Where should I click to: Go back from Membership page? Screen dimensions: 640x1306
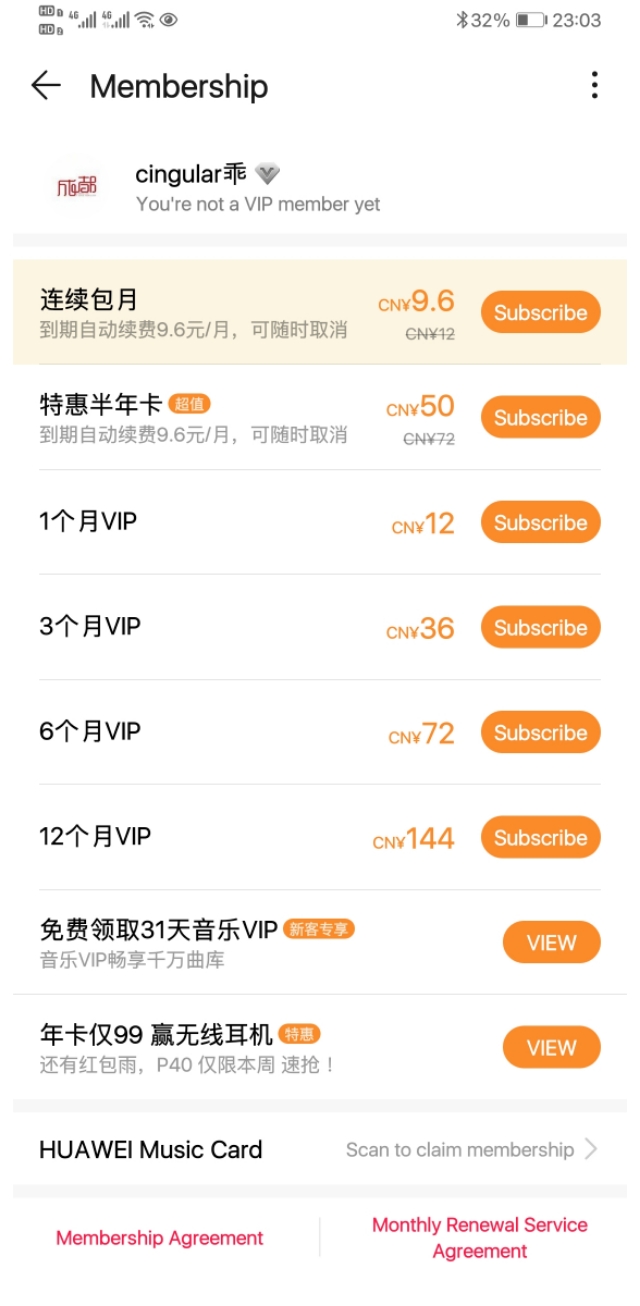tap(46, 86)
